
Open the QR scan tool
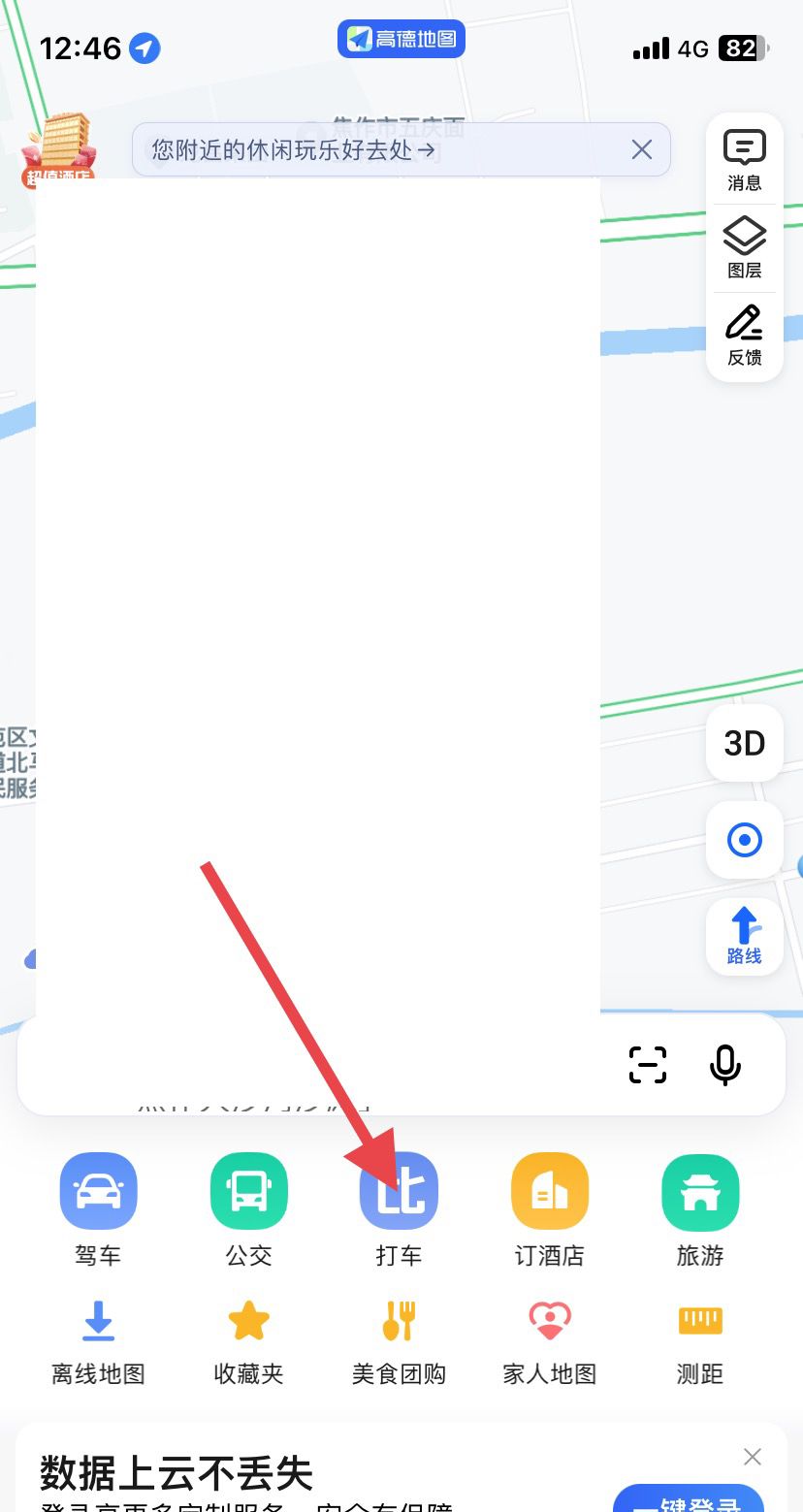tap(647, 1064)
